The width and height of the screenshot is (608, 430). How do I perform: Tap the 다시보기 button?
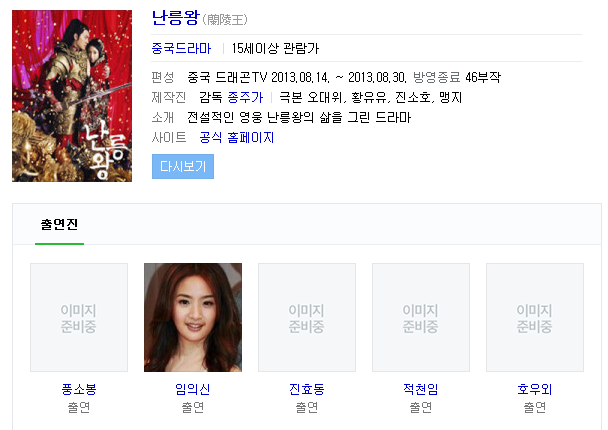[x=183, y=166]
